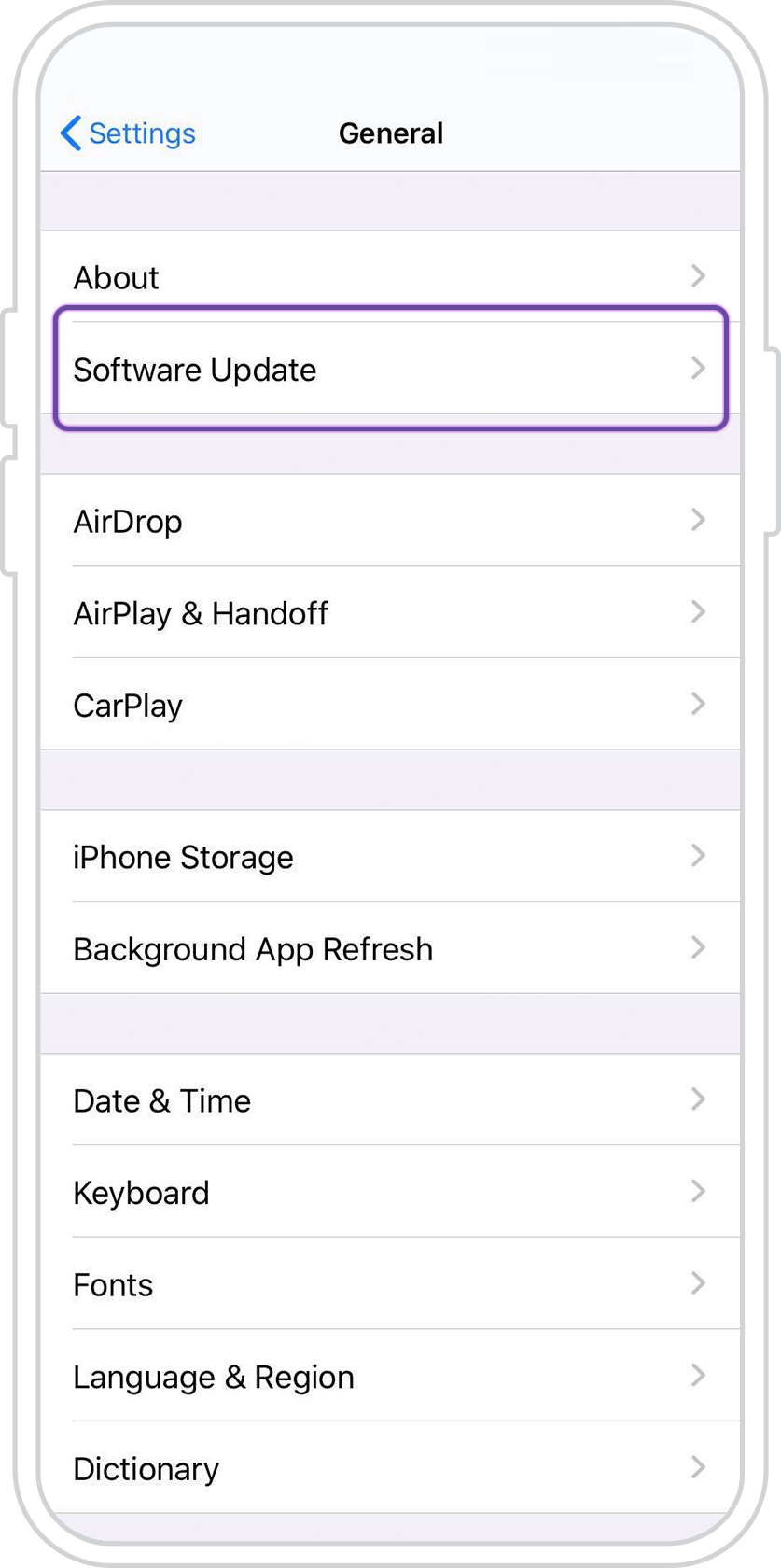Open Language & Region
This screenshot has width=781, height=1568.
tap(390, 1376)
